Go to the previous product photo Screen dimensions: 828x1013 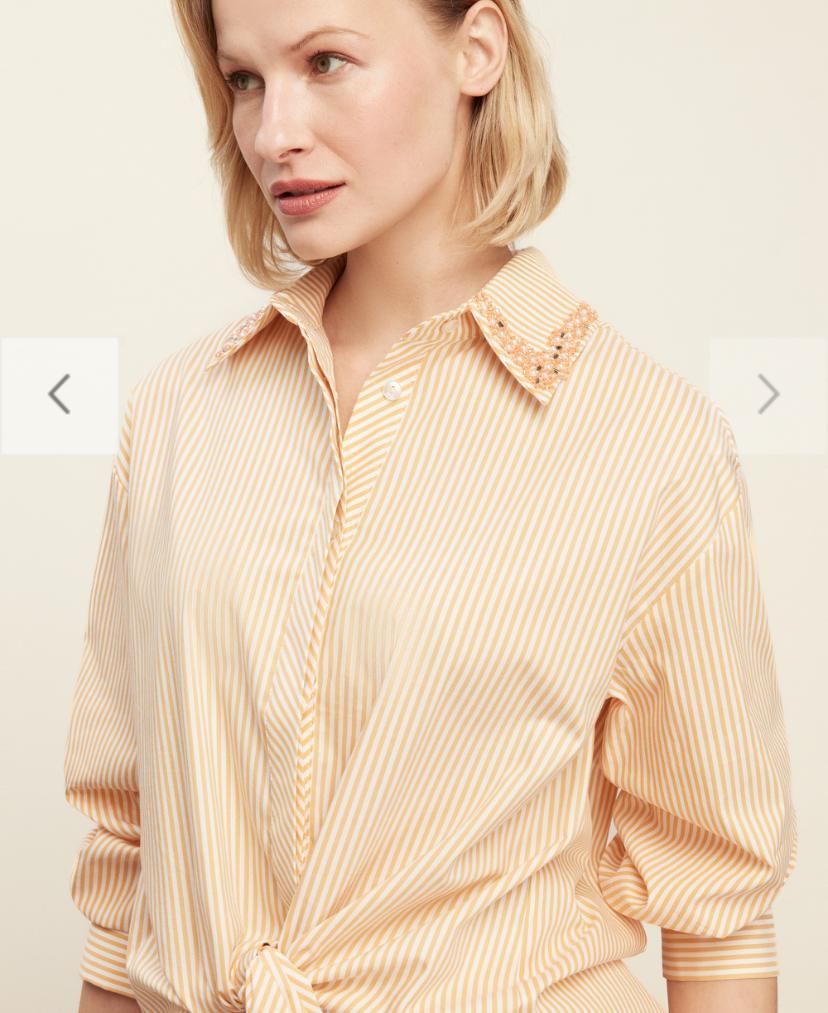pos(59,395)
